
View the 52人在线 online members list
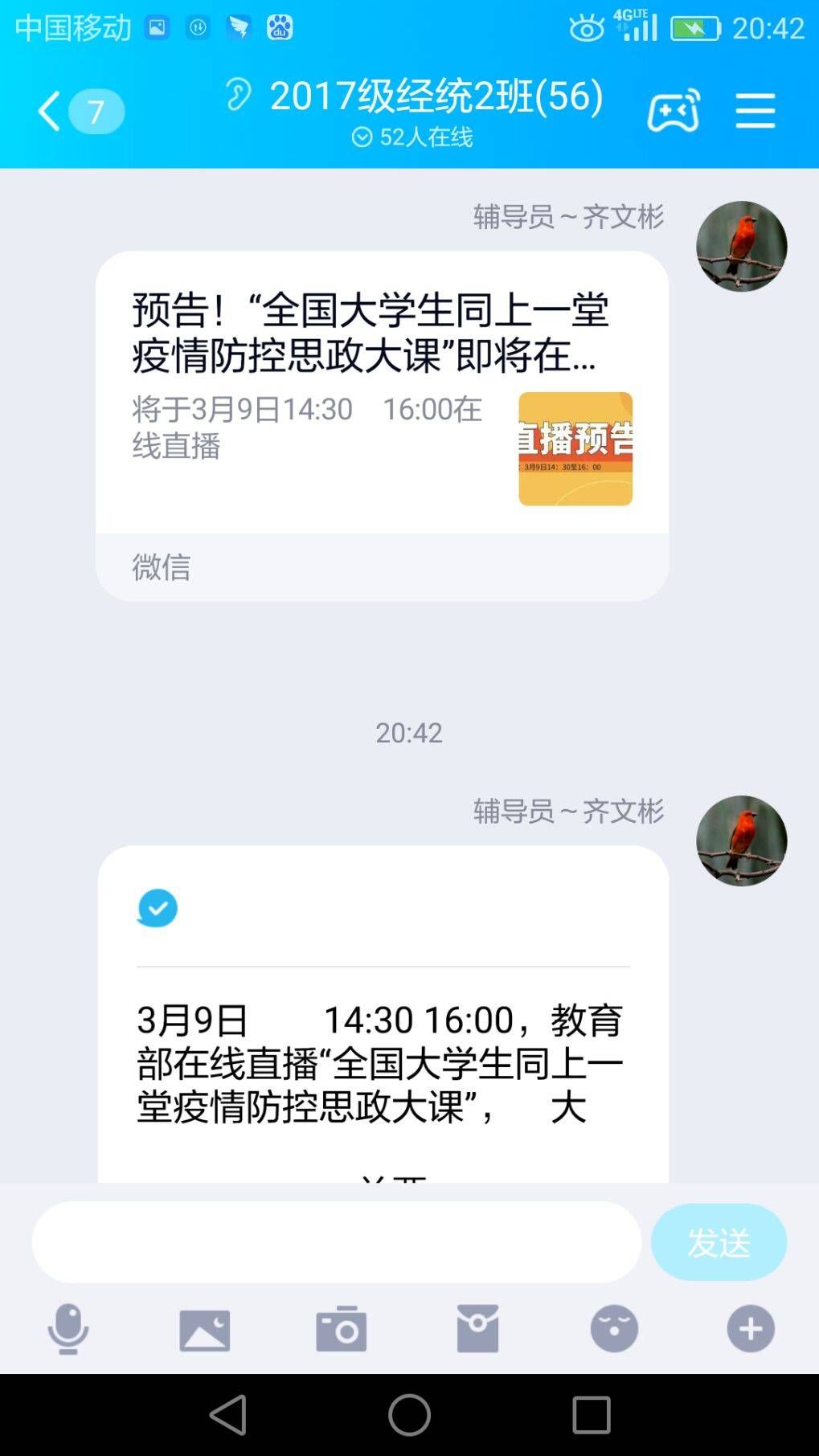point(412,137)
